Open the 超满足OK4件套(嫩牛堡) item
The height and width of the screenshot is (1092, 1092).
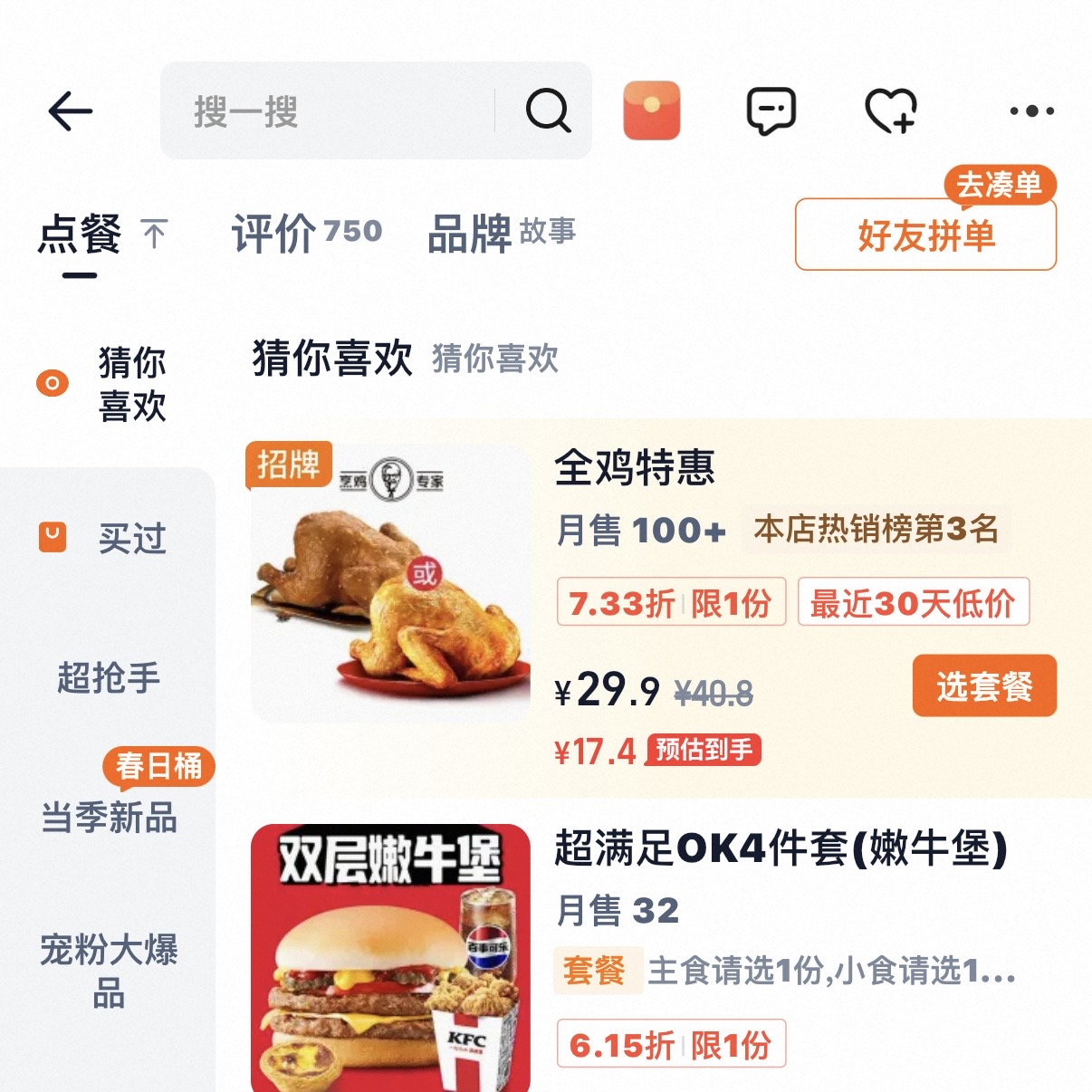point(781,848)
